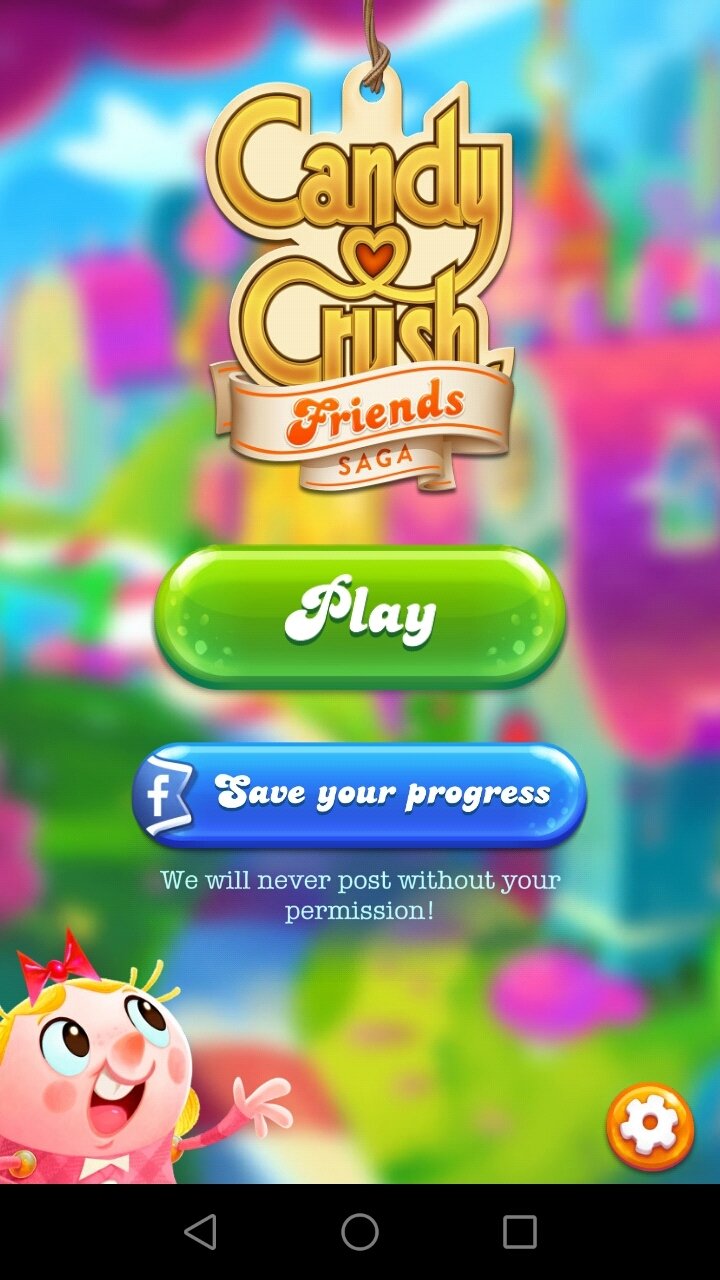Go back using the navigation bar
The image size is (720, 1280).
[x=201, y=1232]
